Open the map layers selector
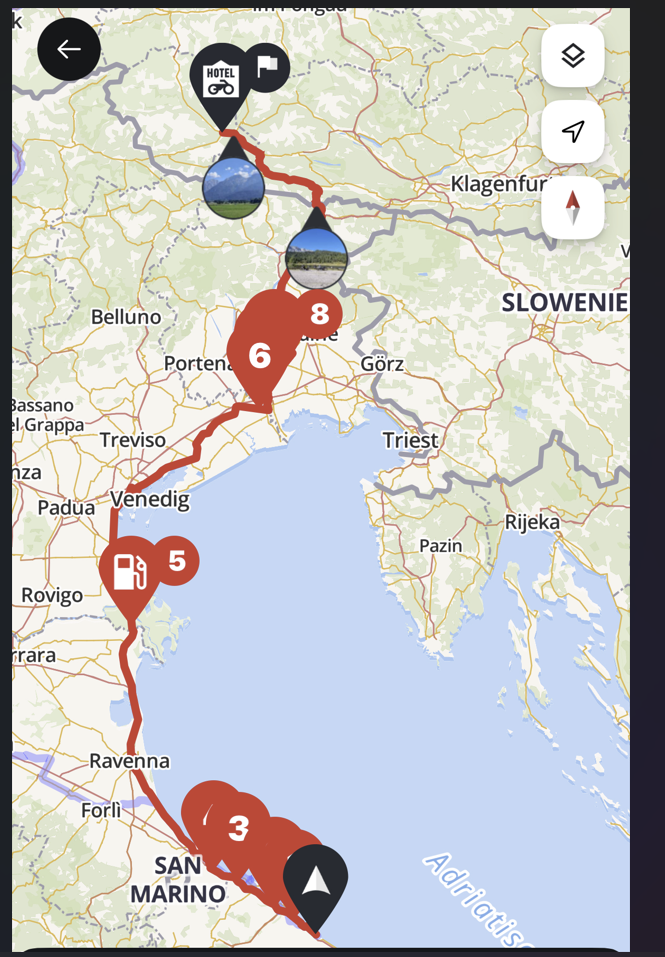Image resolution: width=665 pixels, height=957 pixels. click(572, 55)
